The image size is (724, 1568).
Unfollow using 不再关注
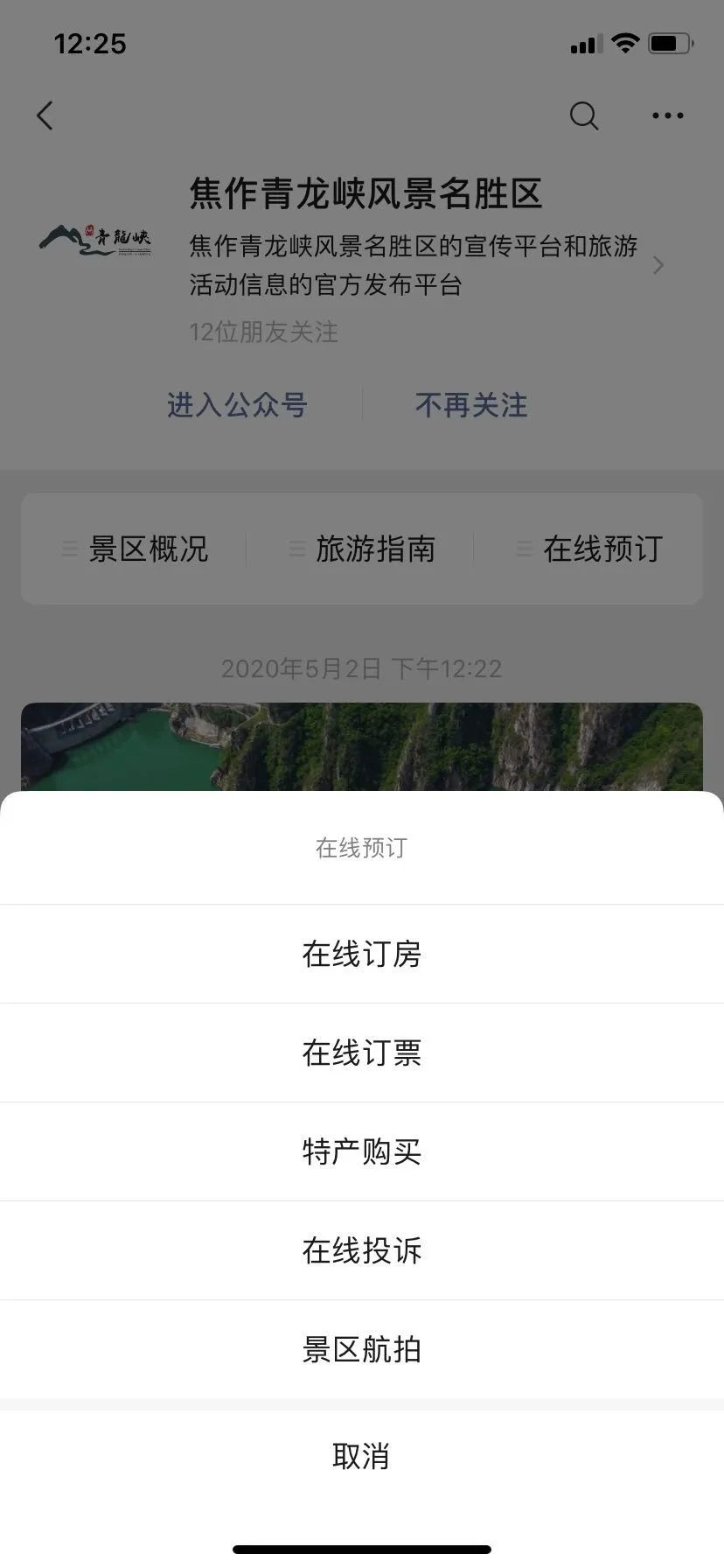click(471, 405)
